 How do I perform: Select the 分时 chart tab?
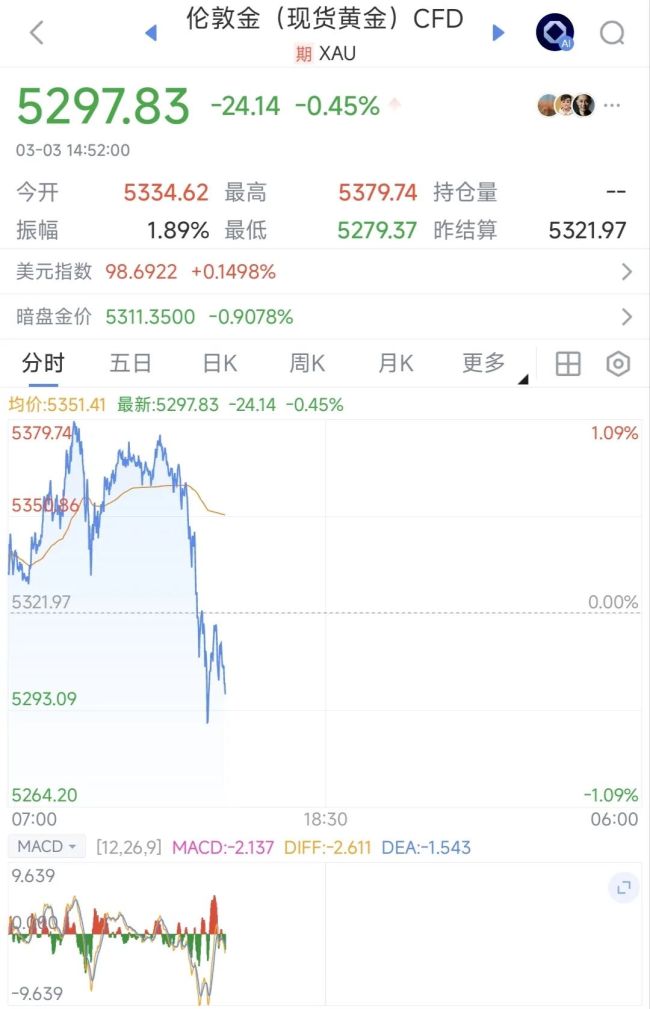(43, 364)
